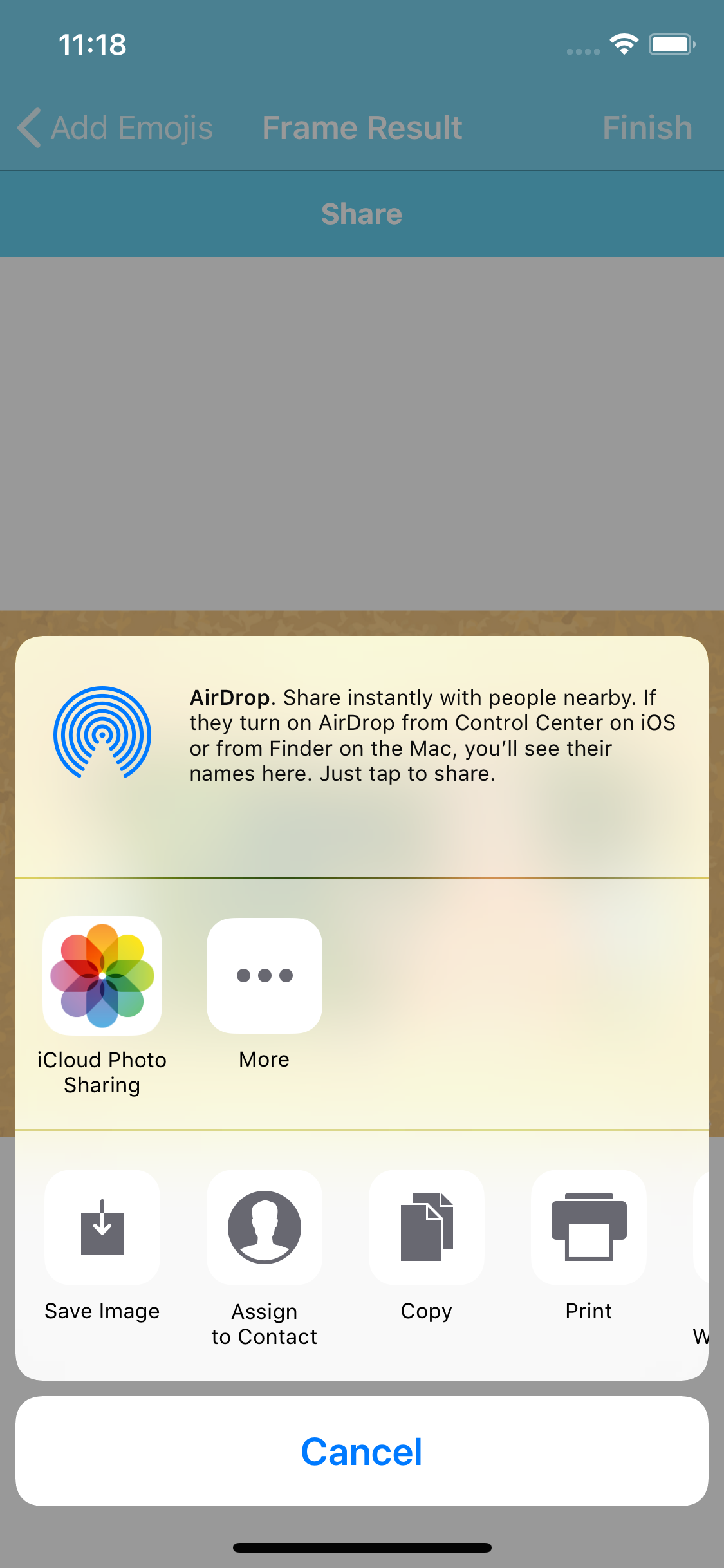Image resolution: width=724 pixels, height=1568 pixels.
Task: Cancel the share sheet
Action: pos(362,1451)
